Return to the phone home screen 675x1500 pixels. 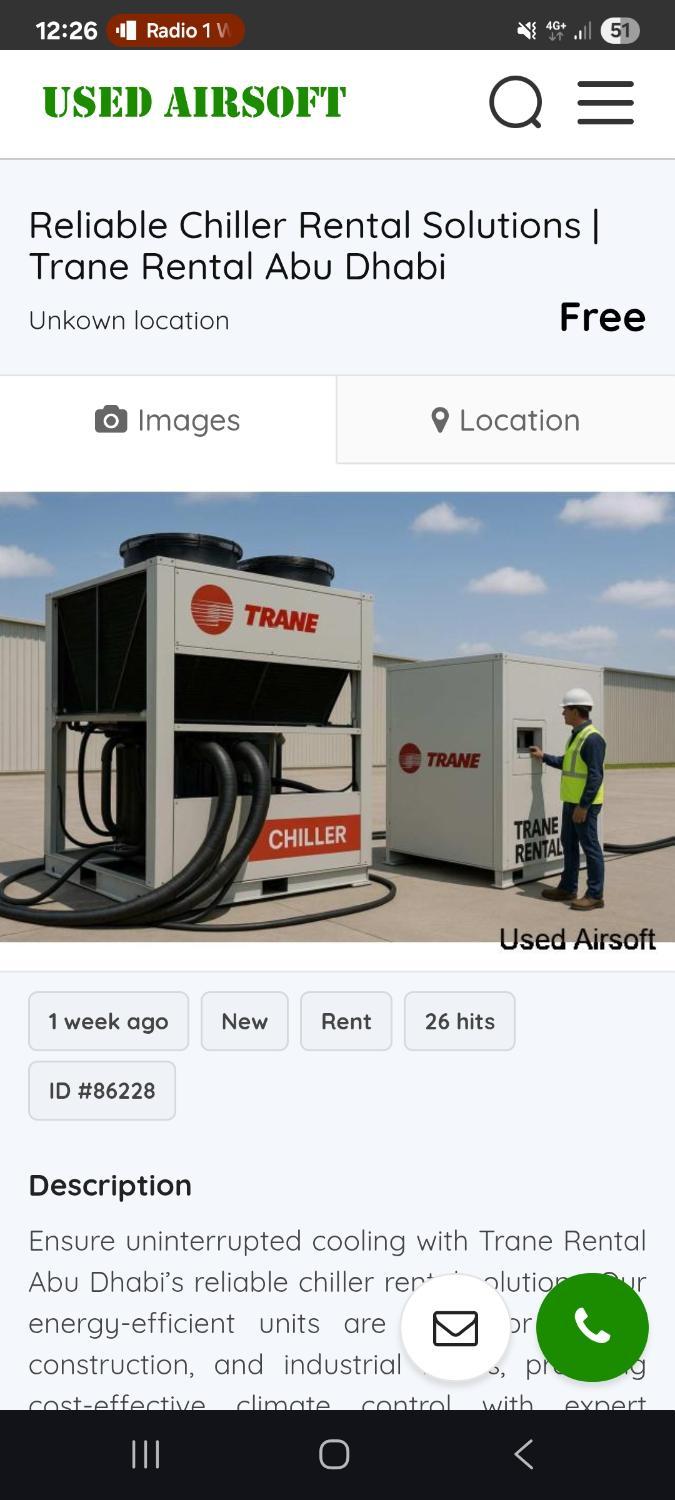pyautogui.click(x=334, y=1454)
